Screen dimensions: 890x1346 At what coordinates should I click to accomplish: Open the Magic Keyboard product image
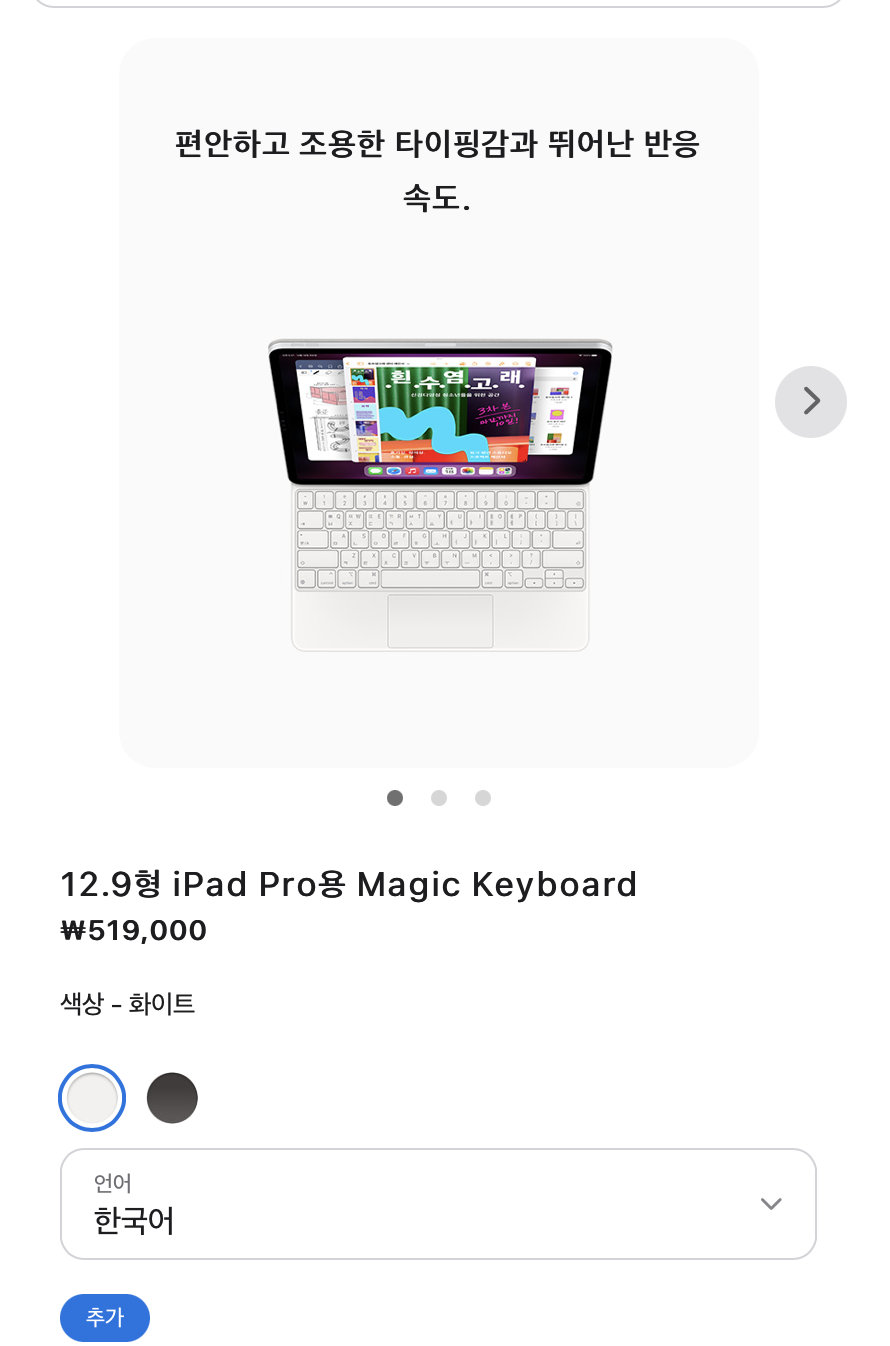click(440, 495)
